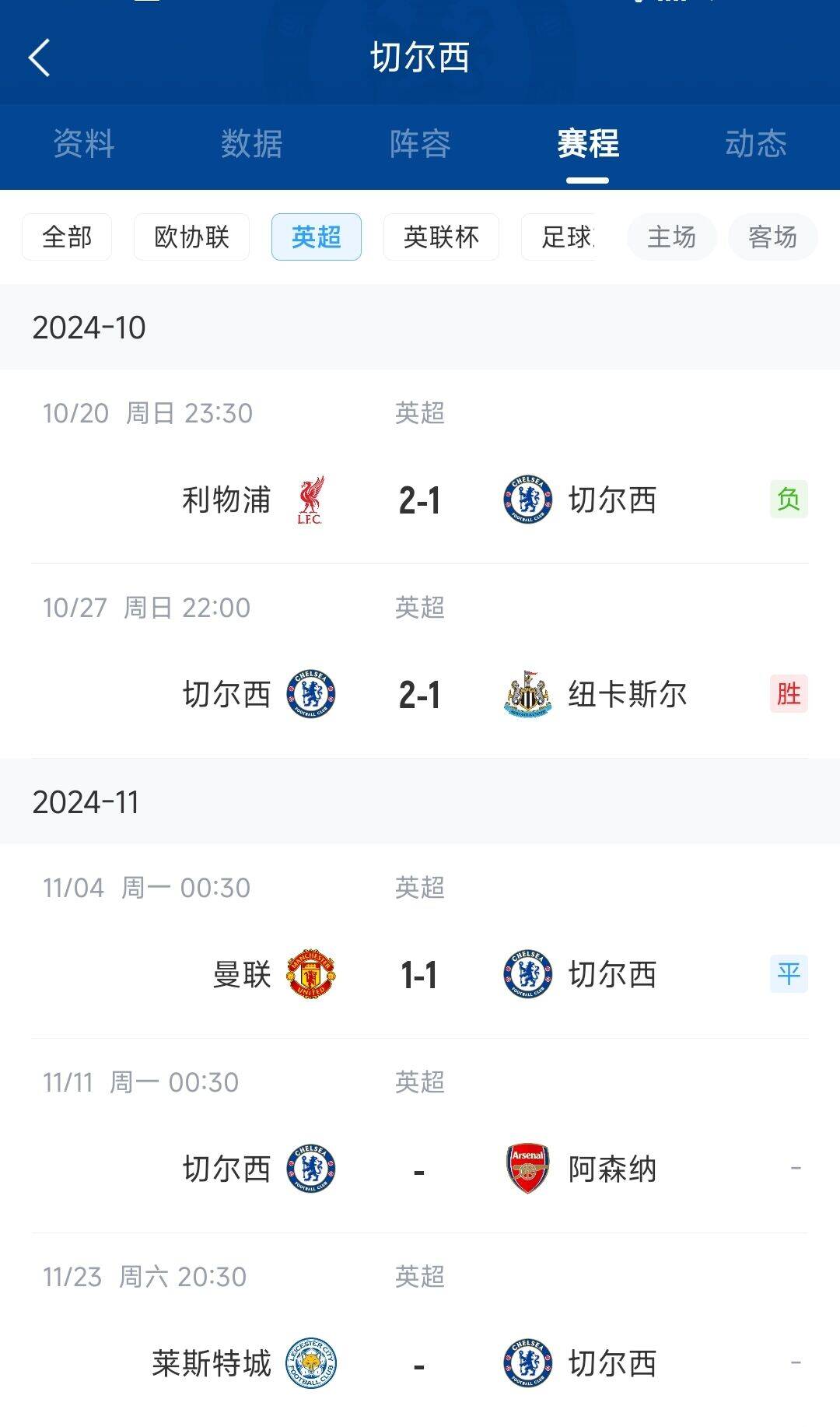Open the 切尔西 vs 纽卡斯尔 match

[420, 661]
